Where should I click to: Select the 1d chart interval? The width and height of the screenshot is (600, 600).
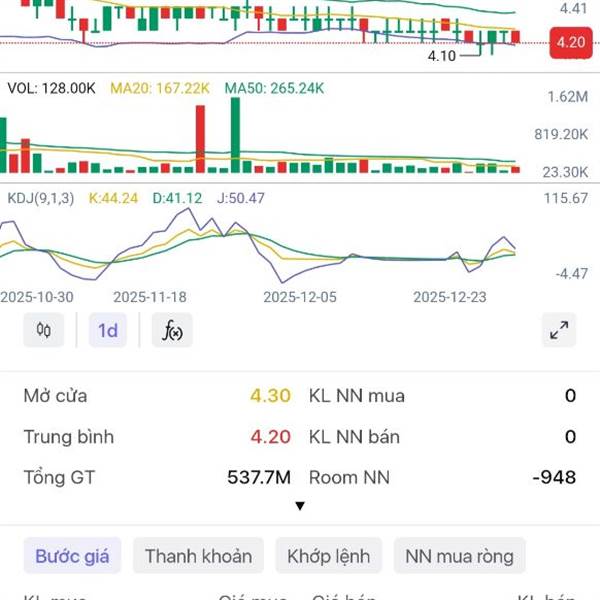pyautogui.click(x=108, y=330)
